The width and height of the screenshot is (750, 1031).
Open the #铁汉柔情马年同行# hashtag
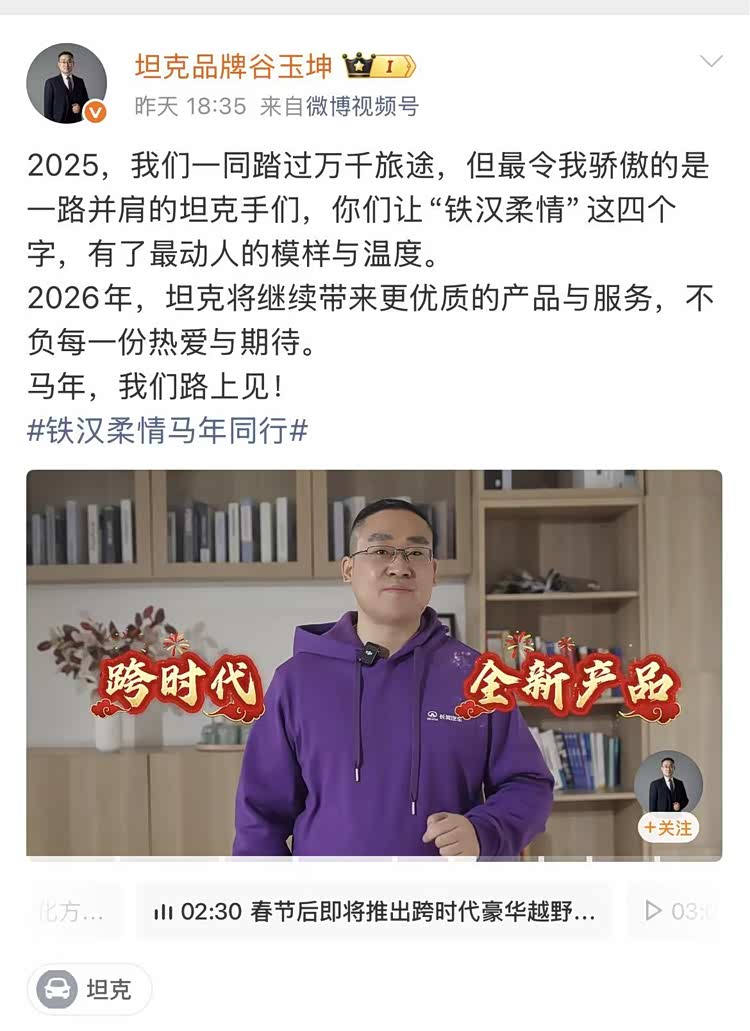click(x=167, y=431)
